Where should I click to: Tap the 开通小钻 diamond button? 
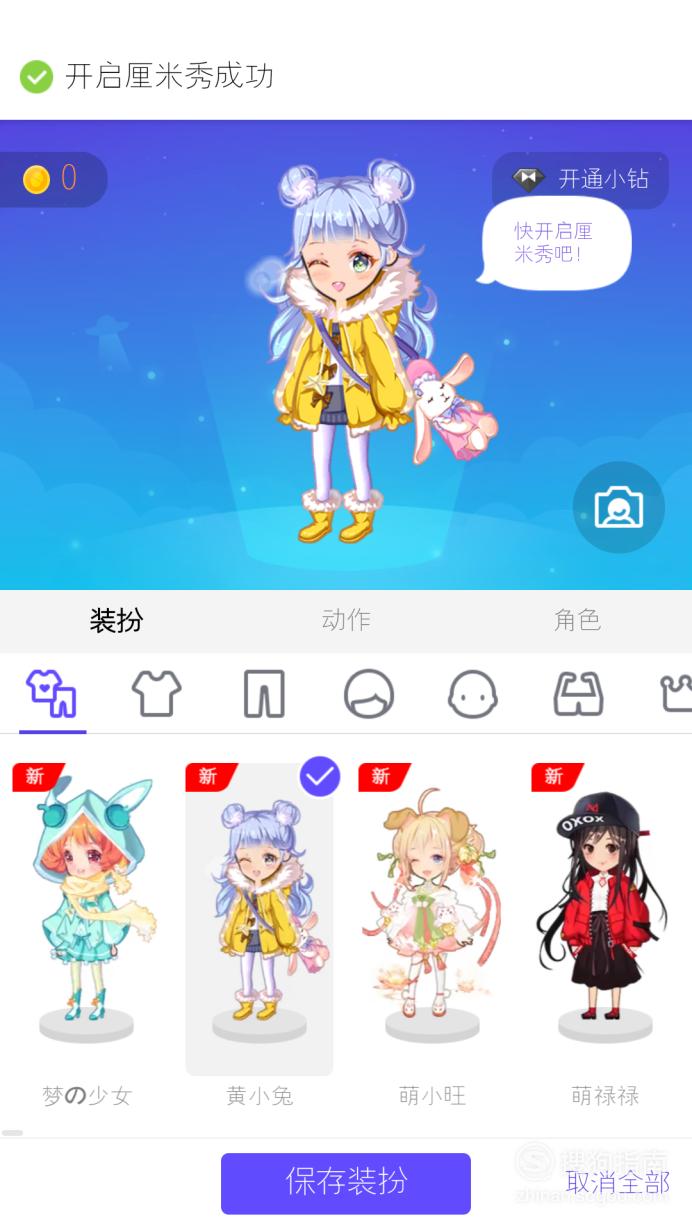click(580, 180)
